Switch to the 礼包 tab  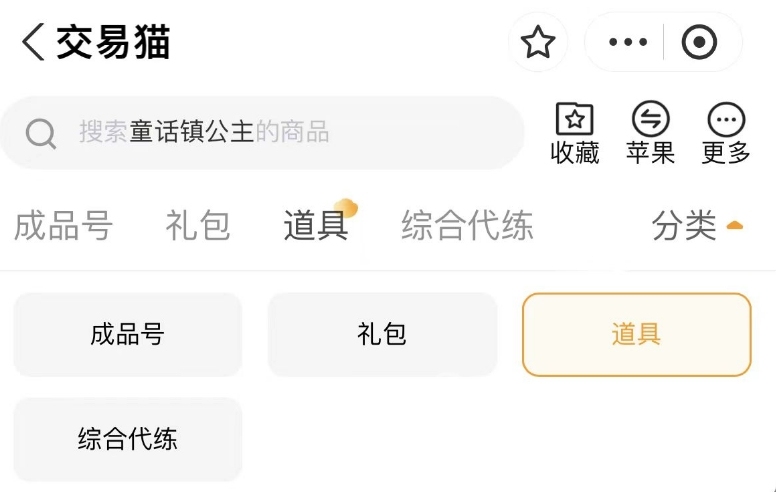click(198, 226)
